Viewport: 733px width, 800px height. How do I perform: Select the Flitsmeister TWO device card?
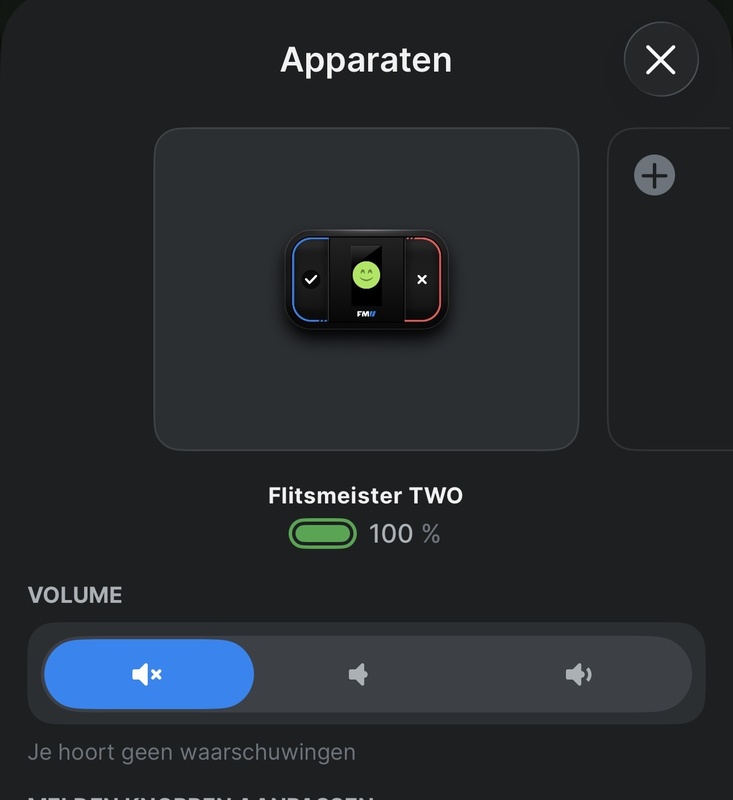(x=366, y=286)
